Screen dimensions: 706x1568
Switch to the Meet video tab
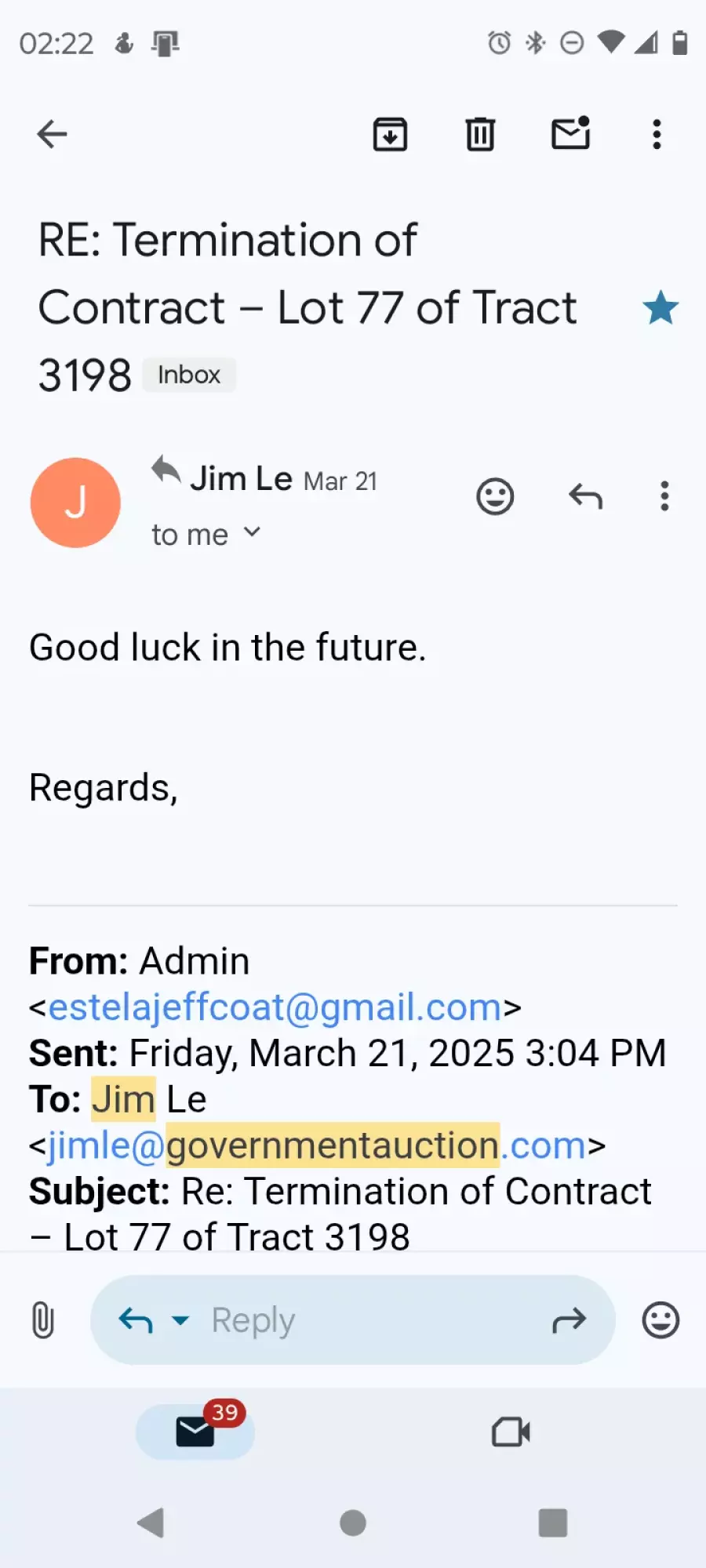511,1432
